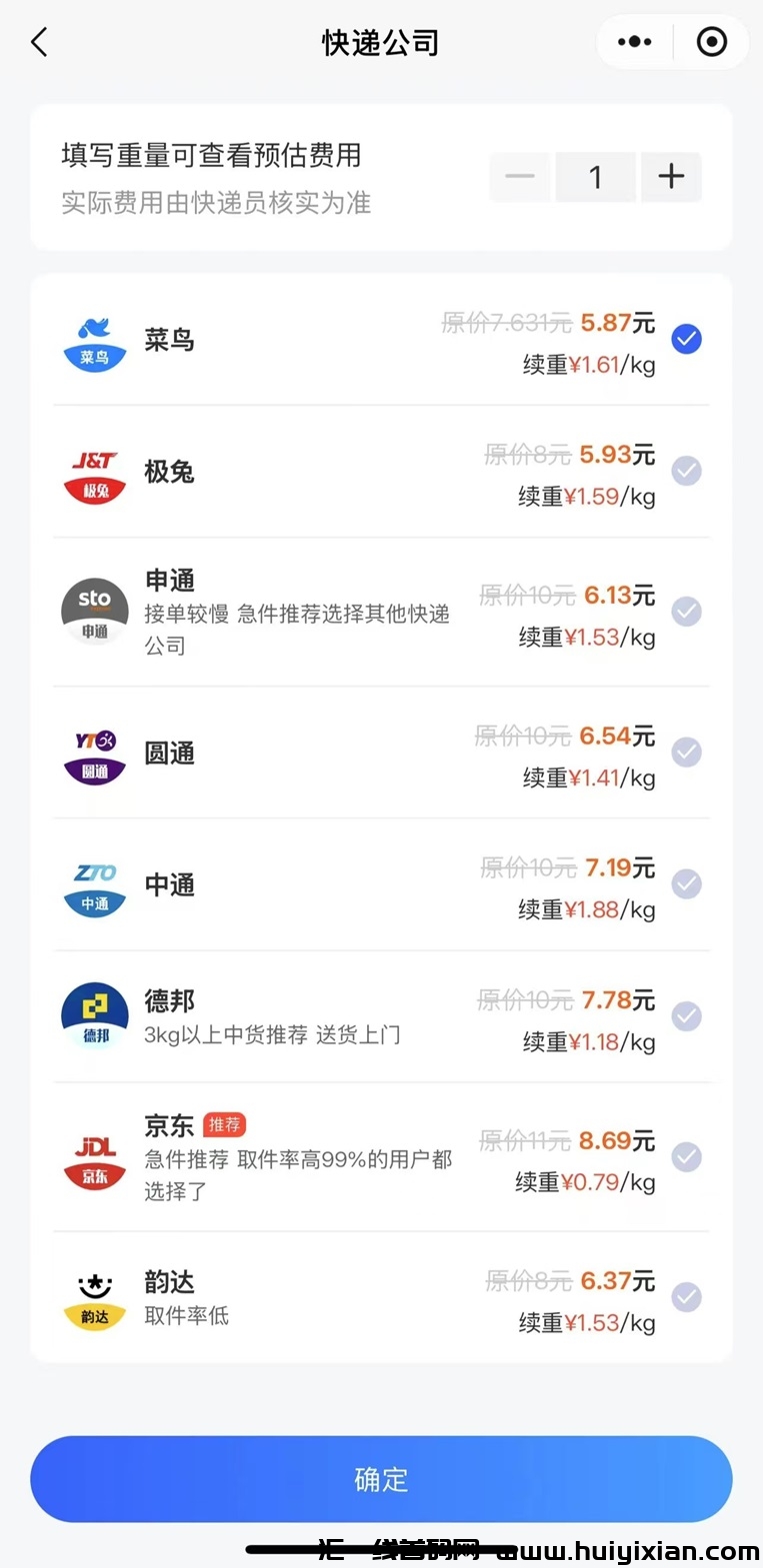The width and height of the screenshot is (763, 1568).
Task: Pick 韵达 as the courier
Action: click(x=686, y=1297)
